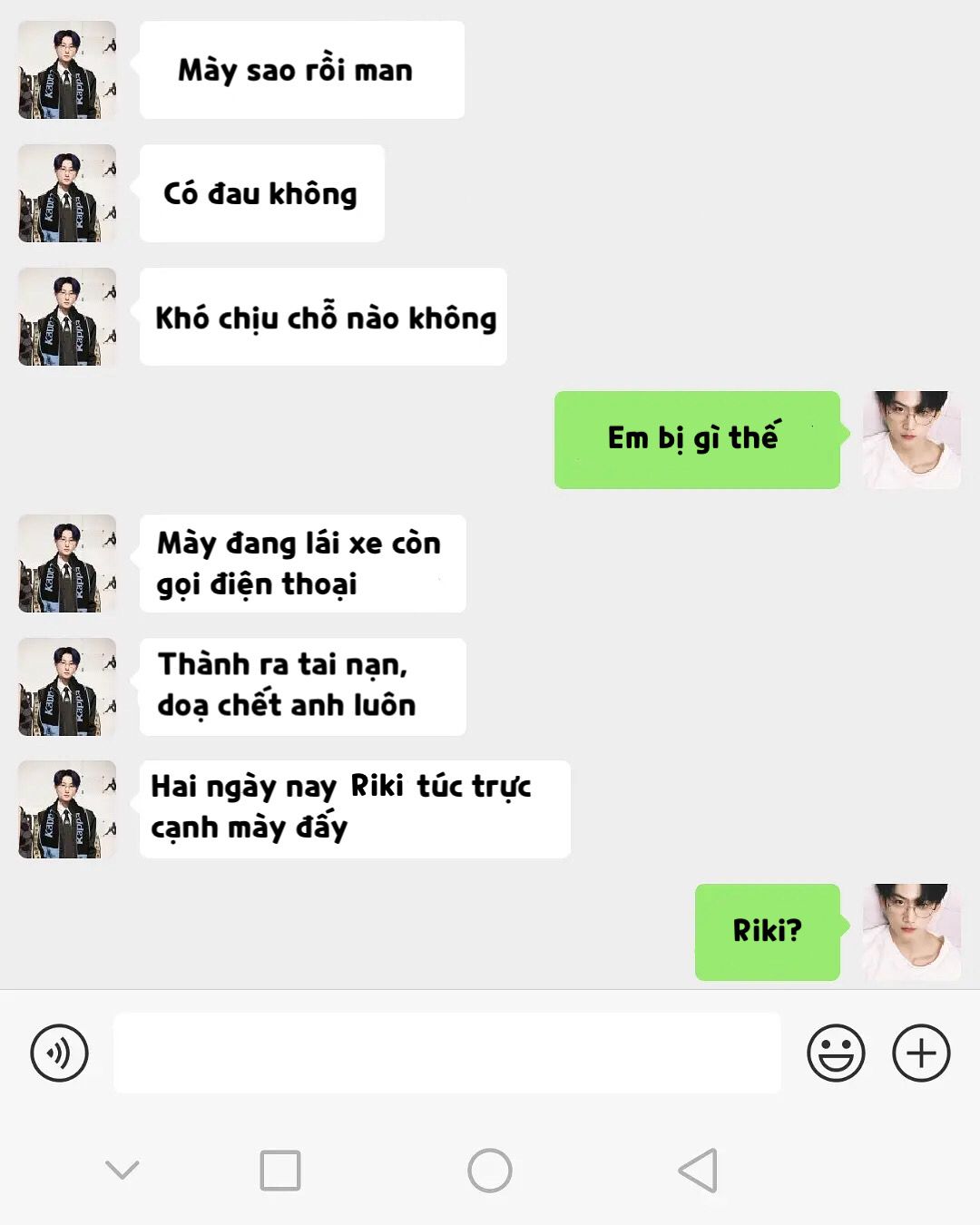Open own avatar next to "Riki?" message
Image resolution: width=980 pixels, height=1225 pixels.
911,932
